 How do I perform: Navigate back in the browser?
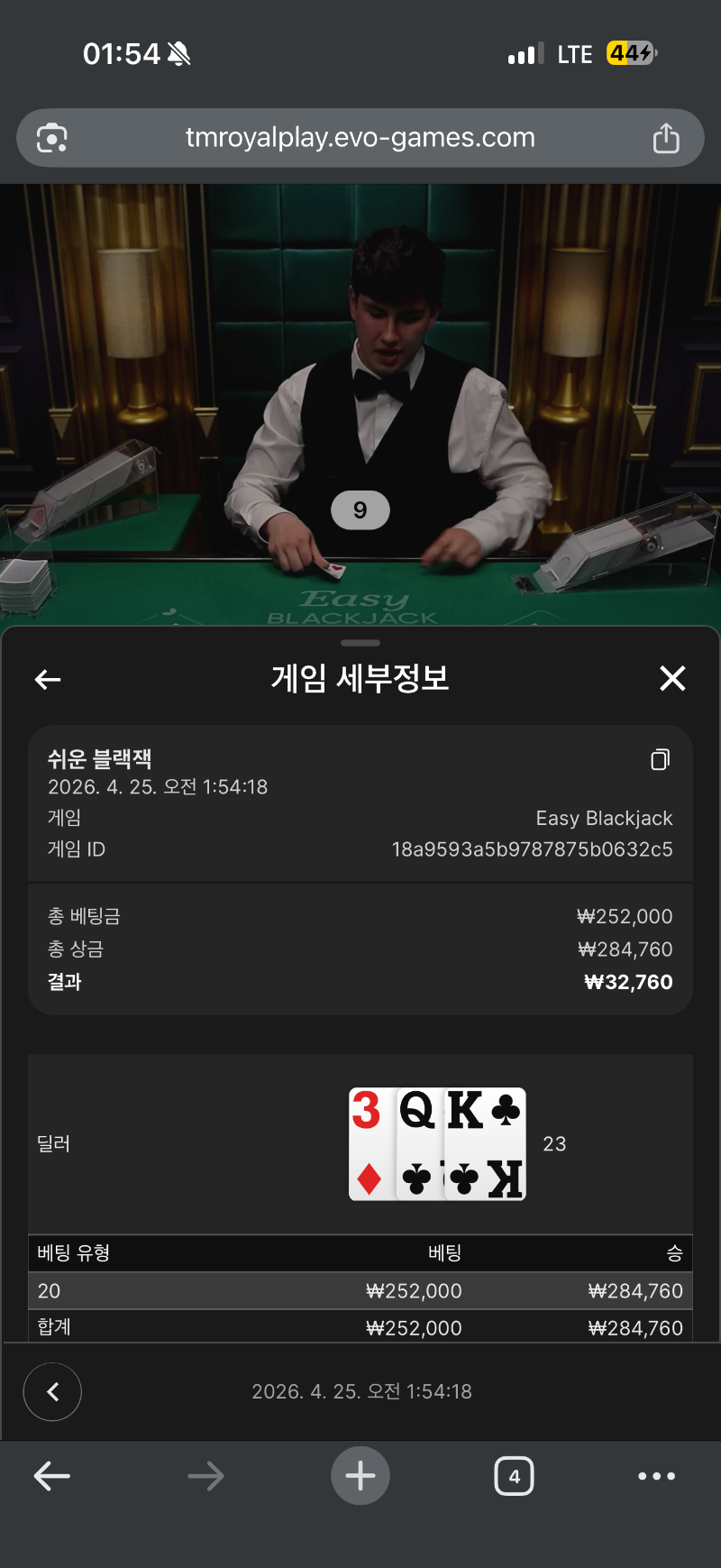pos(52,1476)
